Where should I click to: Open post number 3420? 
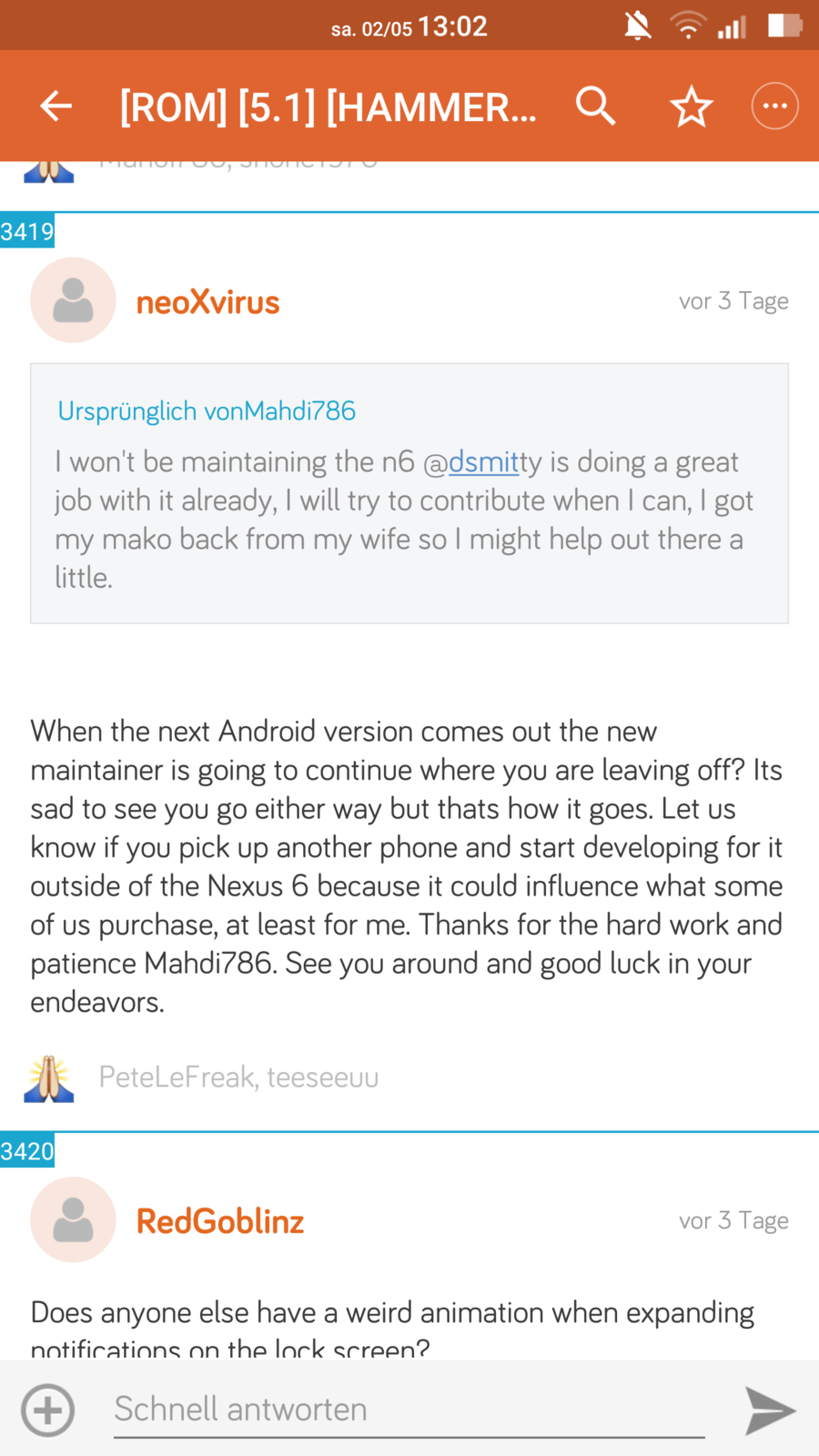click(x=27, y=1151)
